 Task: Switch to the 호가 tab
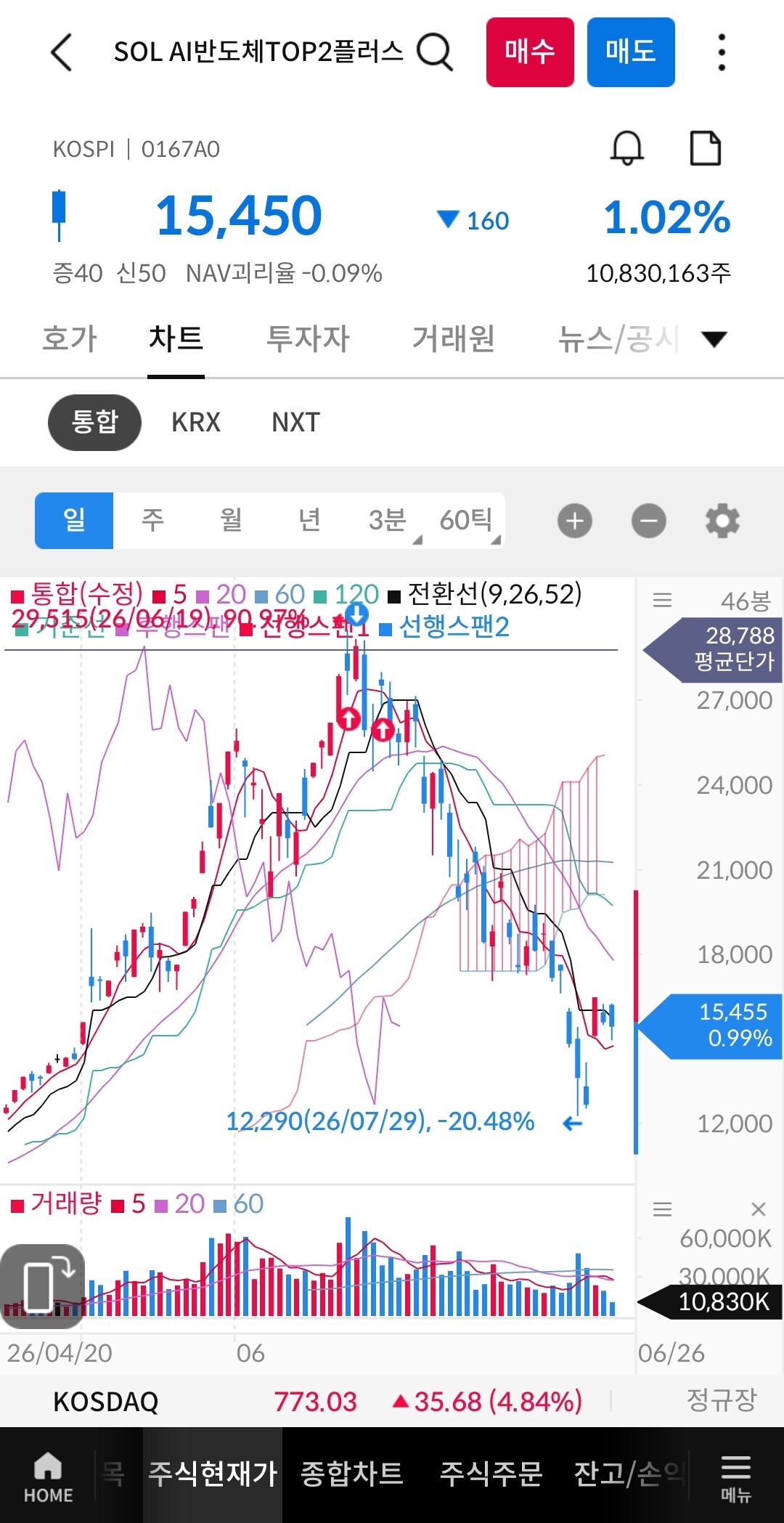tap(70, 338)
